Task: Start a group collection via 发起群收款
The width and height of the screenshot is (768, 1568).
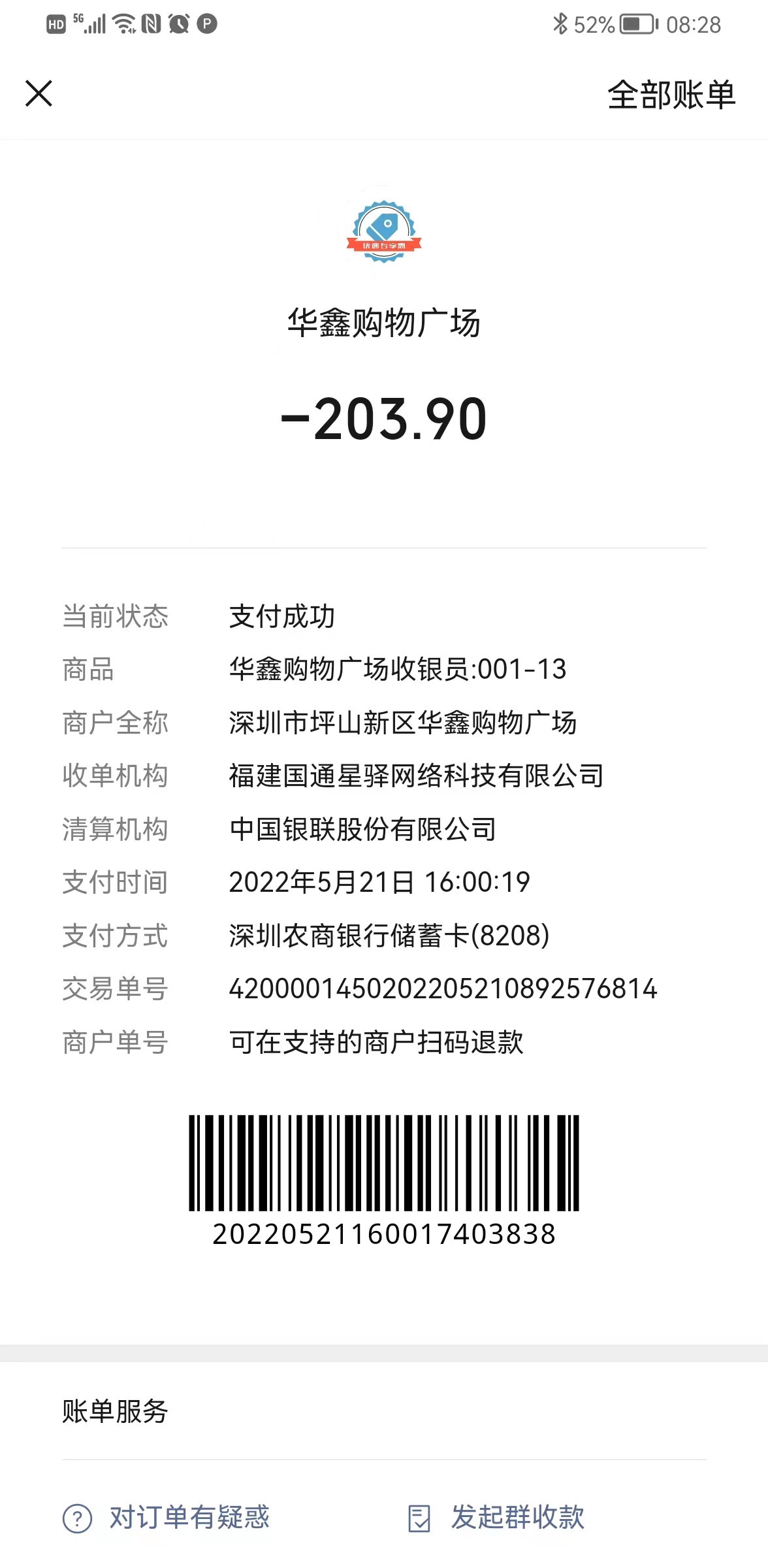Action: coord(496,1517)
